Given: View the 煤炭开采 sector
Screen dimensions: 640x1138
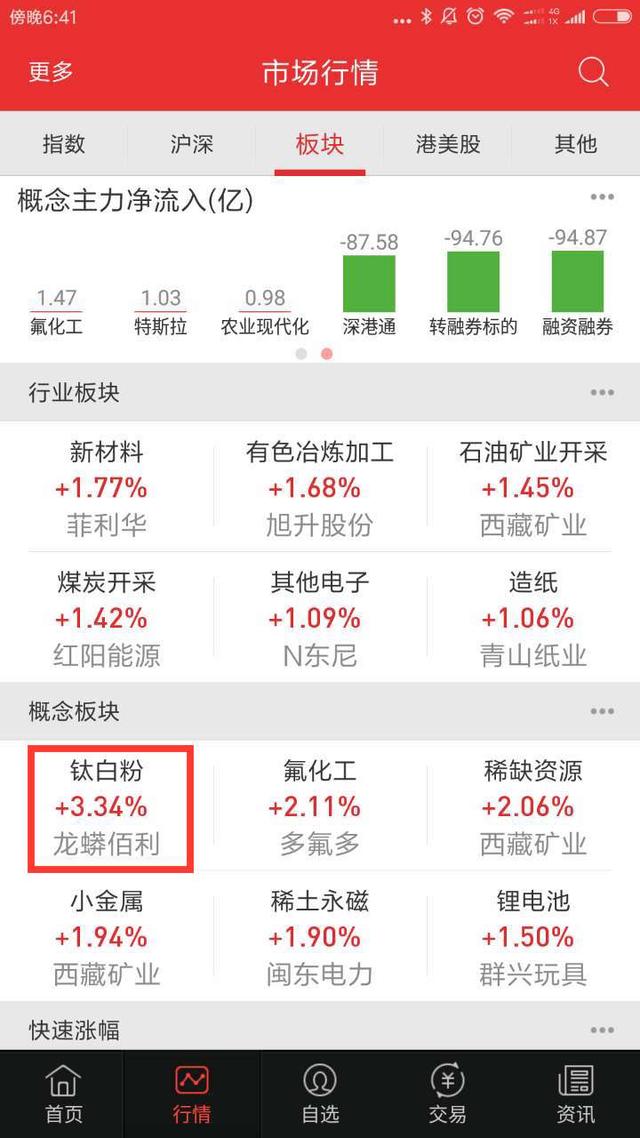Looking at the screenshot, I should tap(107, 618).
